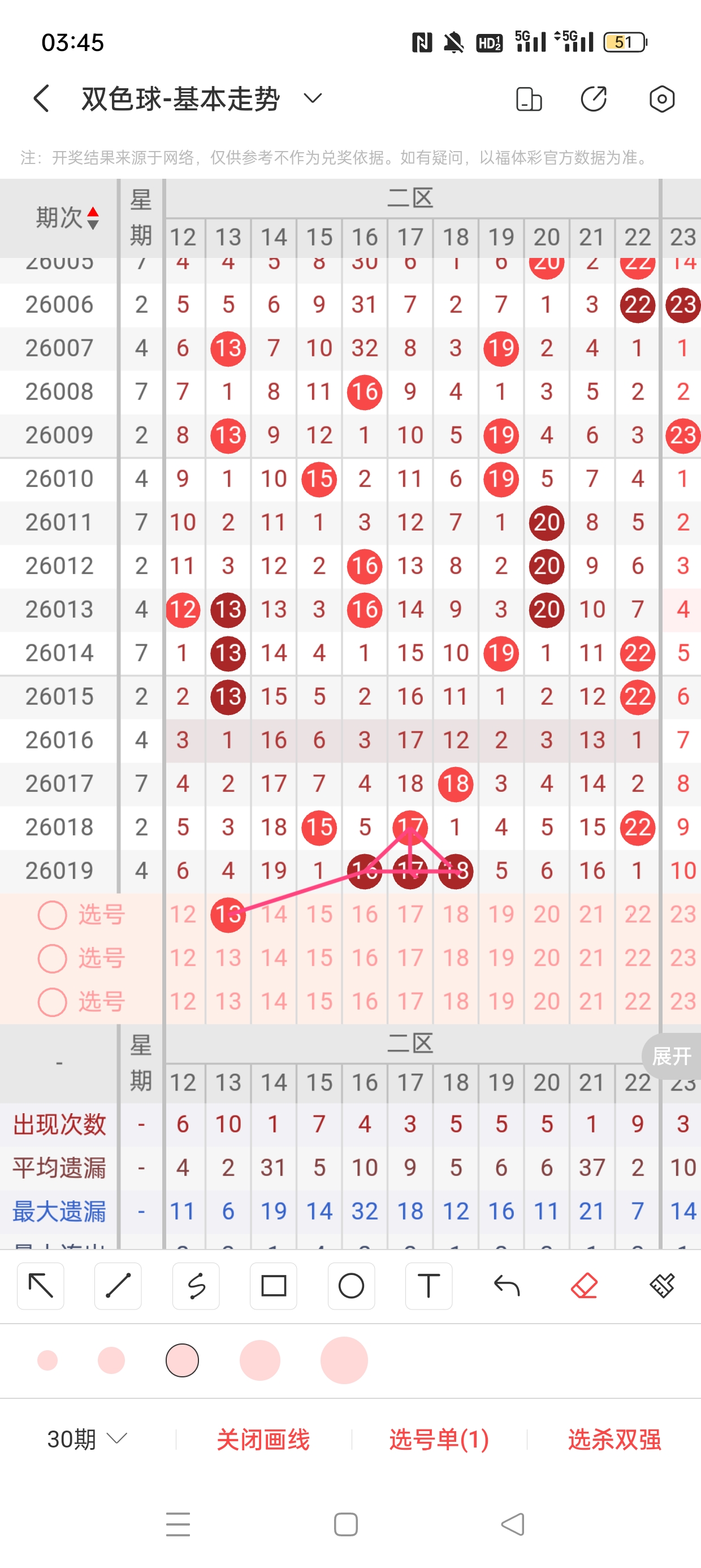Open 选杀双强 feature
This screenshot has height=1568, width=701.
click(615, 1440)
